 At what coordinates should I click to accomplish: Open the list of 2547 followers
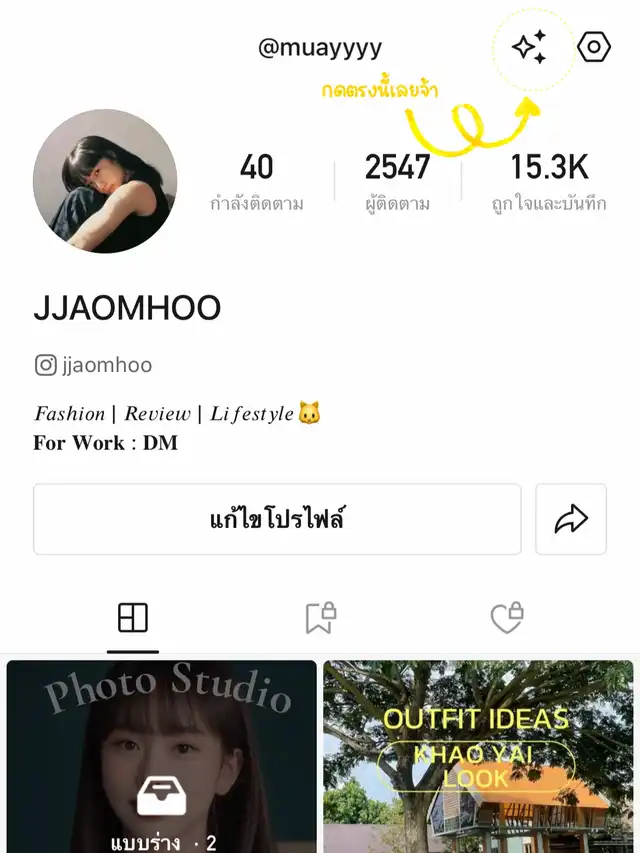[x=397, y=181]
